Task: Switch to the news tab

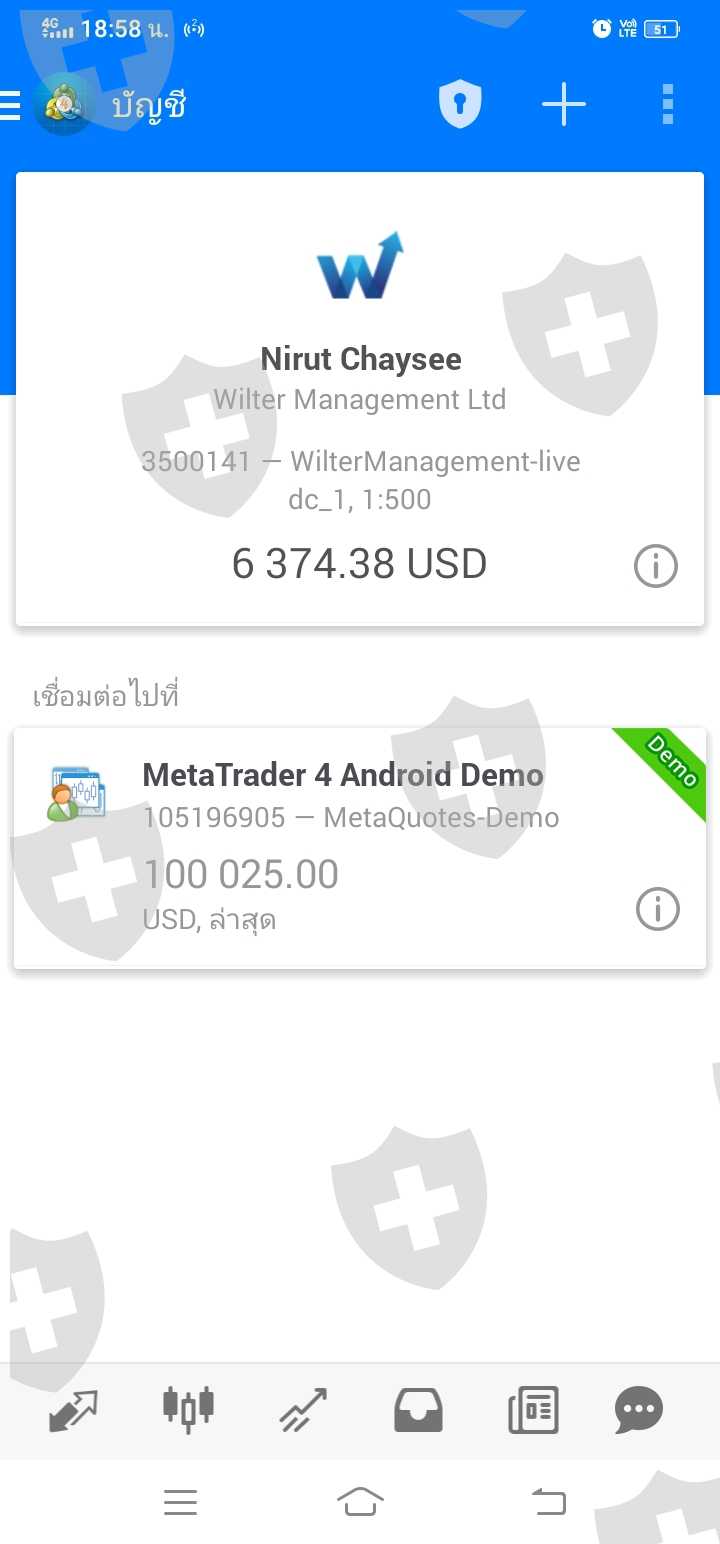Action: (x=533, y=1410)
